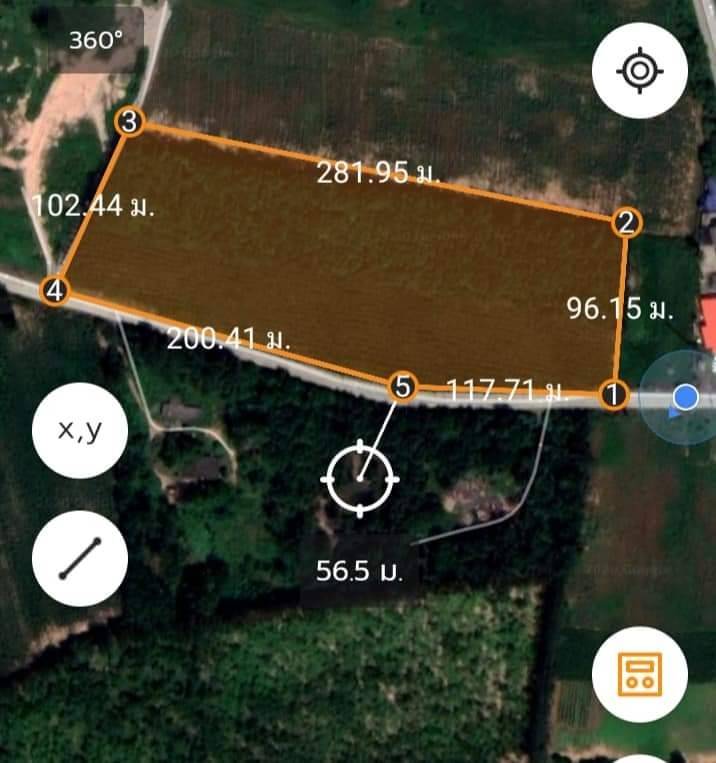Center the map on my location
This screenshot has height=763, width=716.
click(640, 71)
